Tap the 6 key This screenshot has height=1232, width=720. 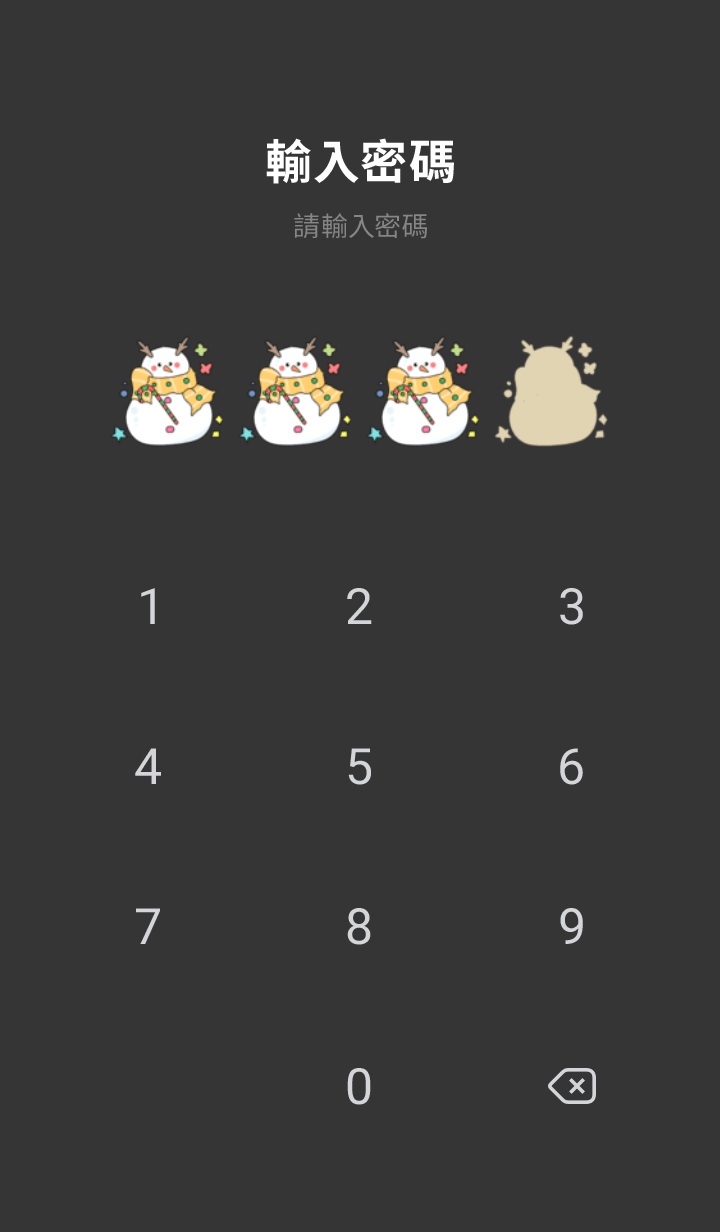(571, 767)
